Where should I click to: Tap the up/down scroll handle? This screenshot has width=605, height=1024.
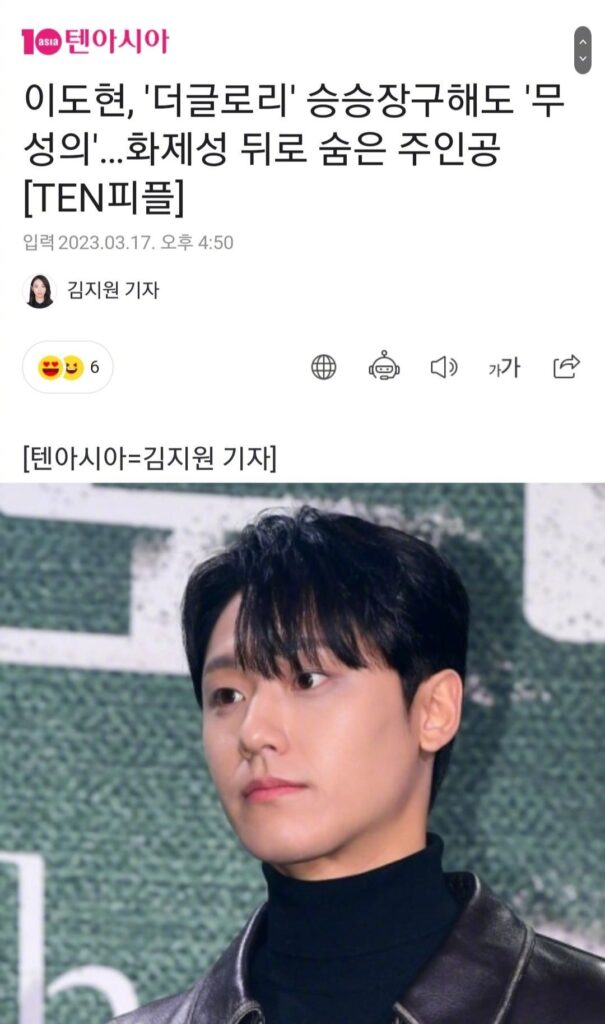[582, 49]
